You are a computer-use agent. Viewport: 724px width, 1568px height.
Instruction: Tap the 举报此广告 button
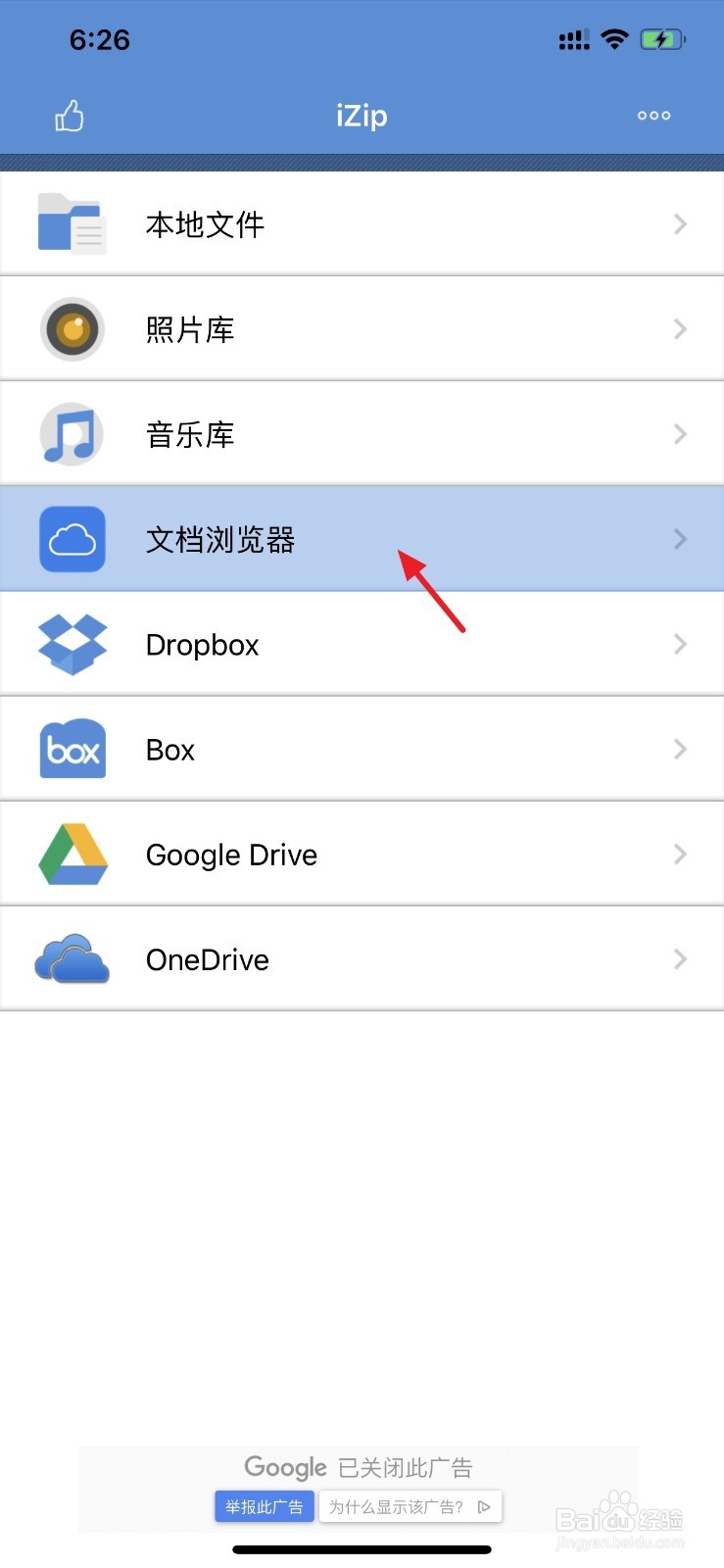tap(264, 1506)
